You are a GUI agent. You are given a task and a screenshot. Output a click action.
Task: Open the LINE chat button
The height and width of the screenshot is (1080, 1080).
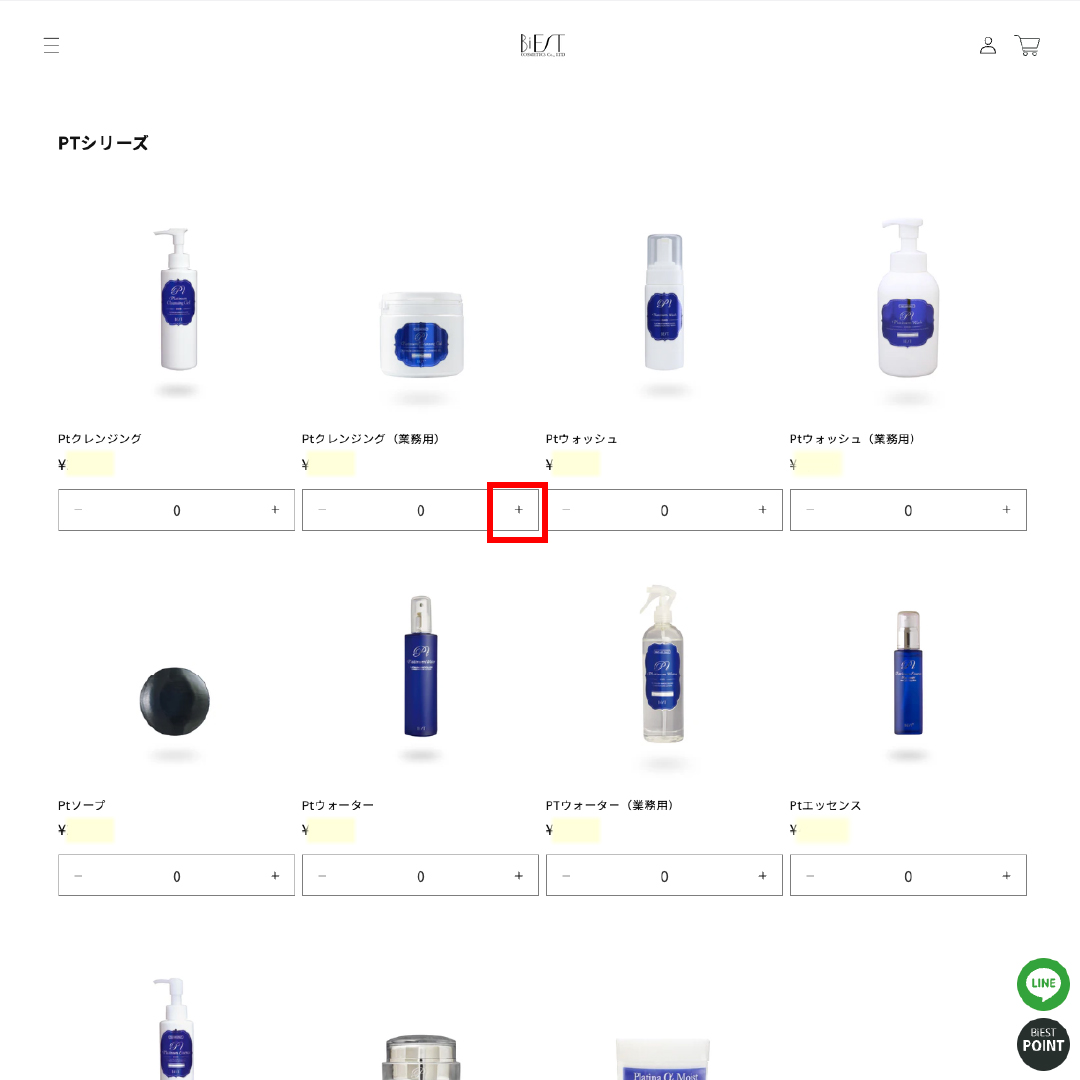coord(1043,984)
